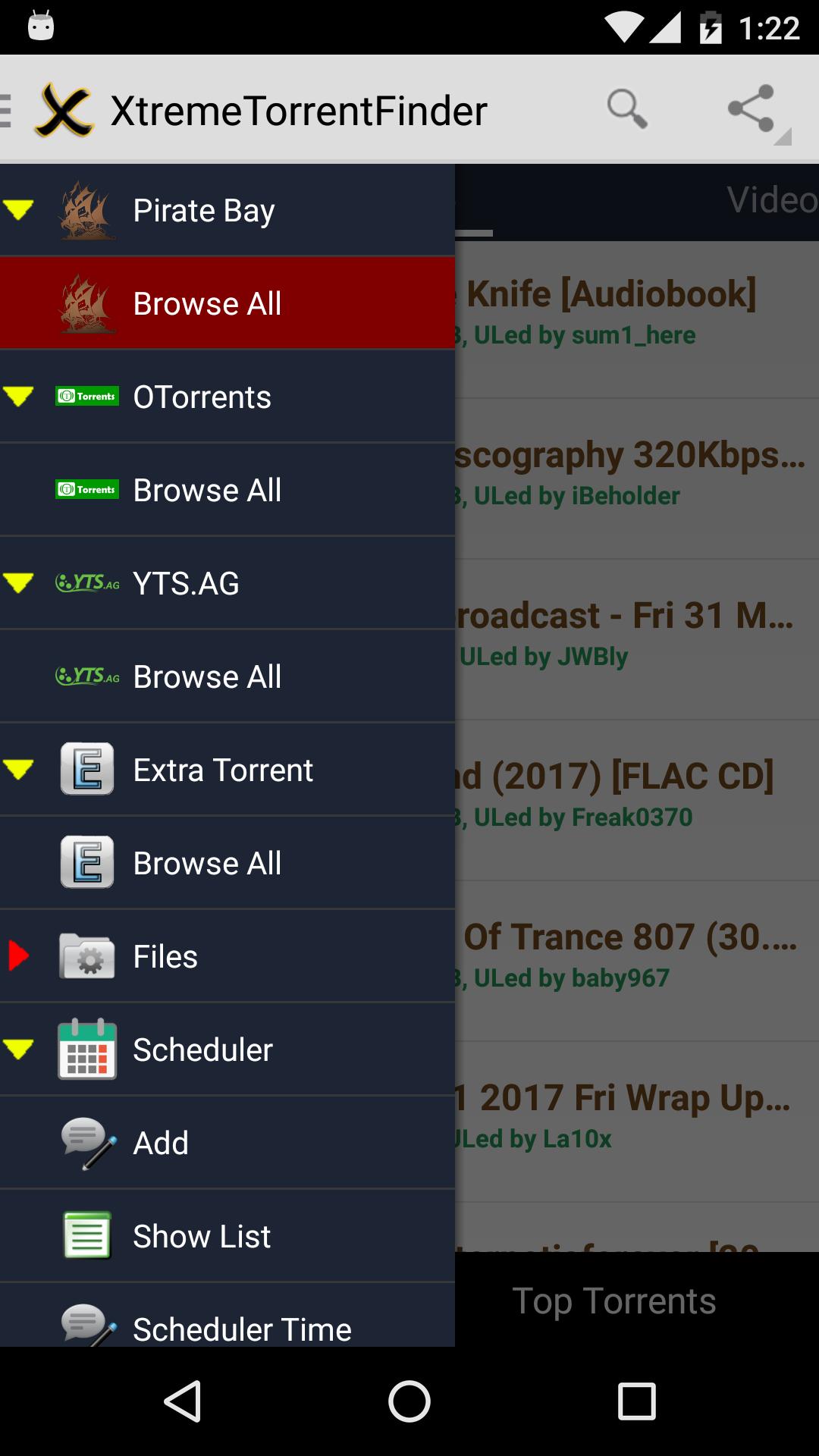Click the Extra Torrent icon
The width and height of the screenshot is (819, 1456).
88,769
